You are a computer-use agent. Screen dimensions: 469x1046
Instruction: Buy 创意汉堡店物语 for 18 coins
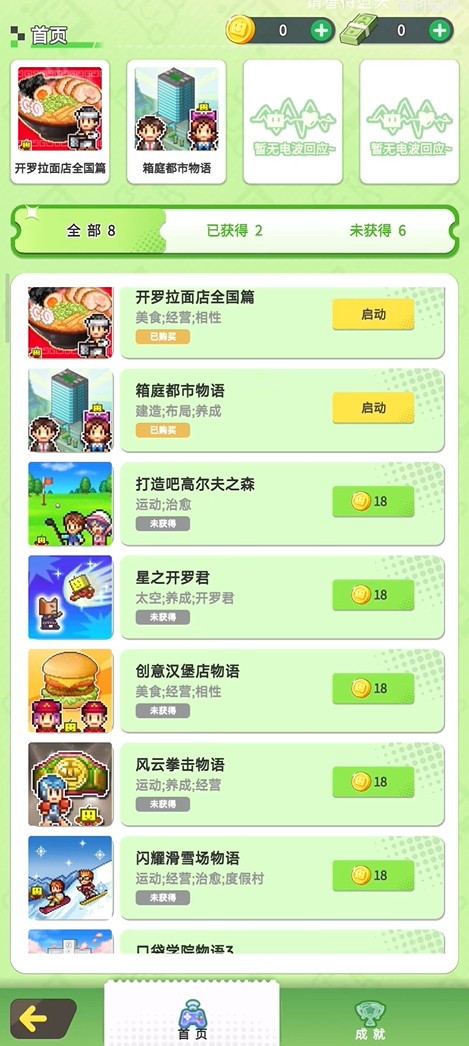tap(373, 688)
